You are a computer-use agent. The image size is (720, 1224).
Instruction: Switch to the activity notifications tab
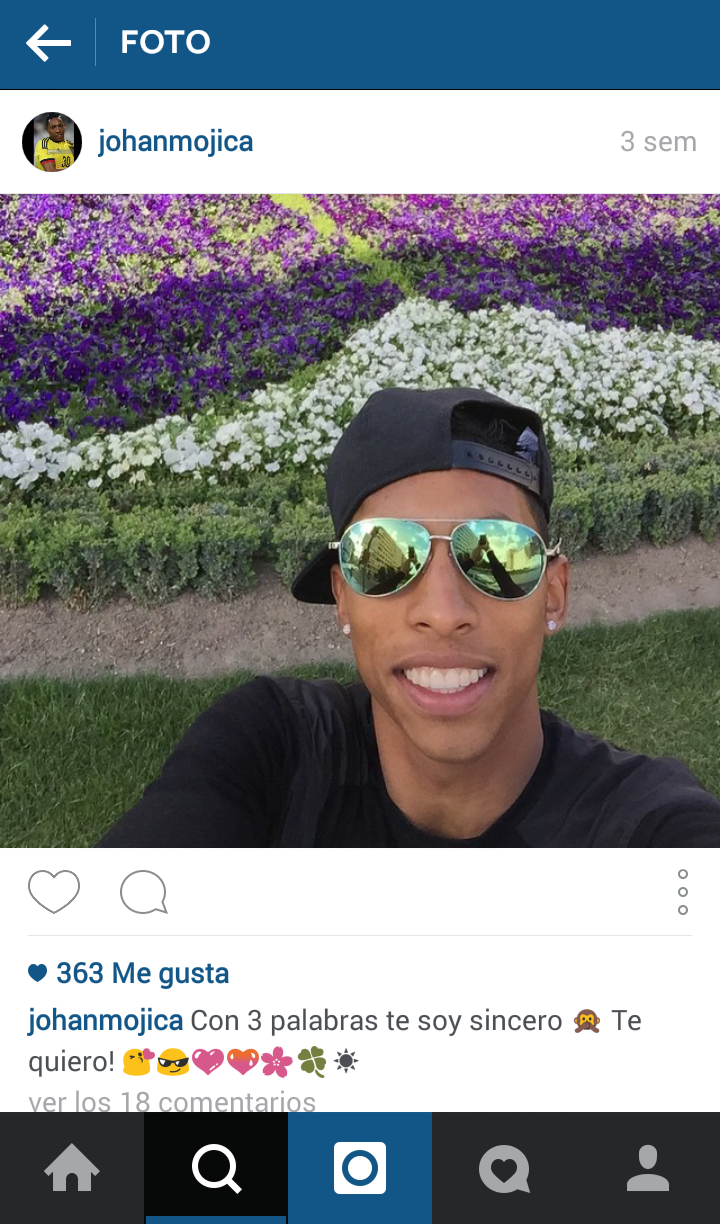[x=504, y=1168]
